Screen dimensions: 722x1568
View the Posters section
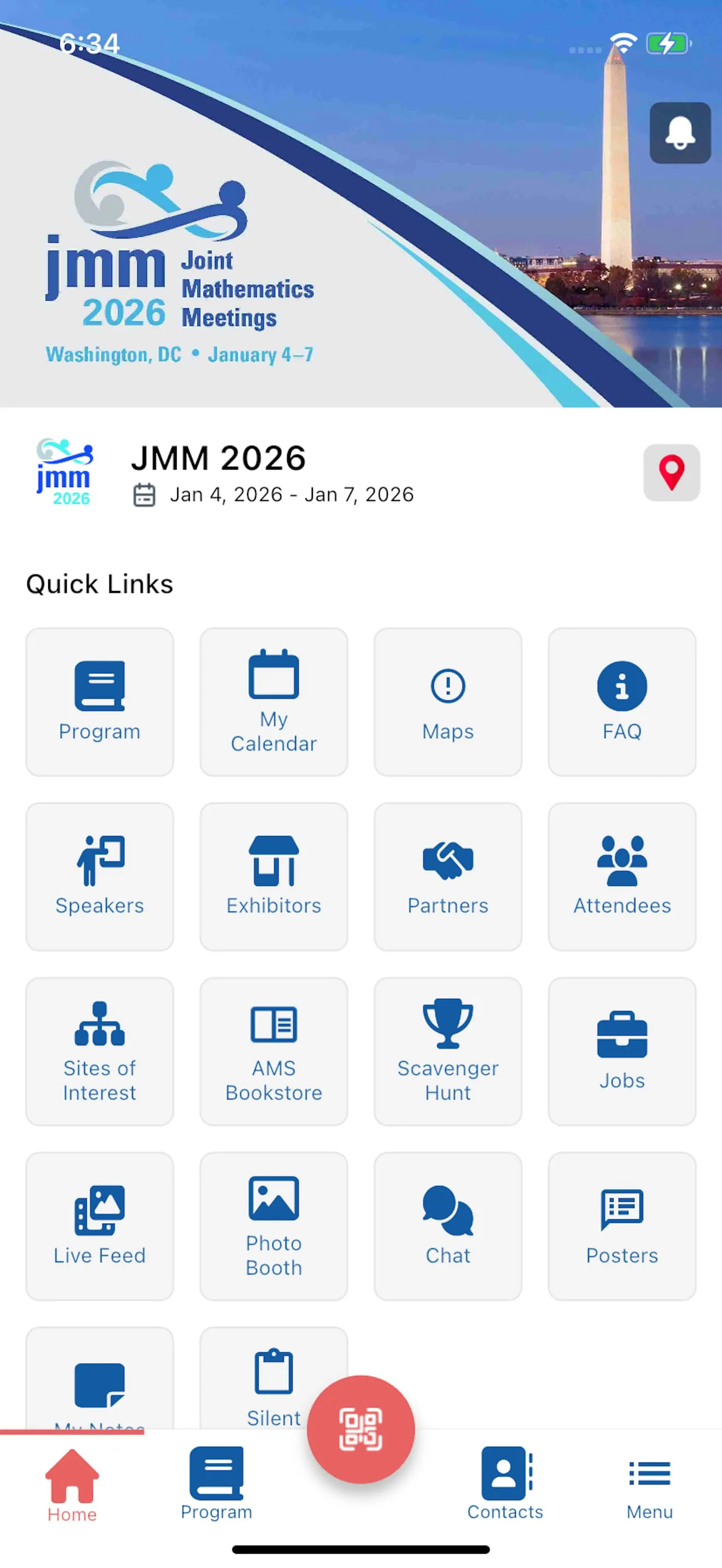click(621, 1226)
